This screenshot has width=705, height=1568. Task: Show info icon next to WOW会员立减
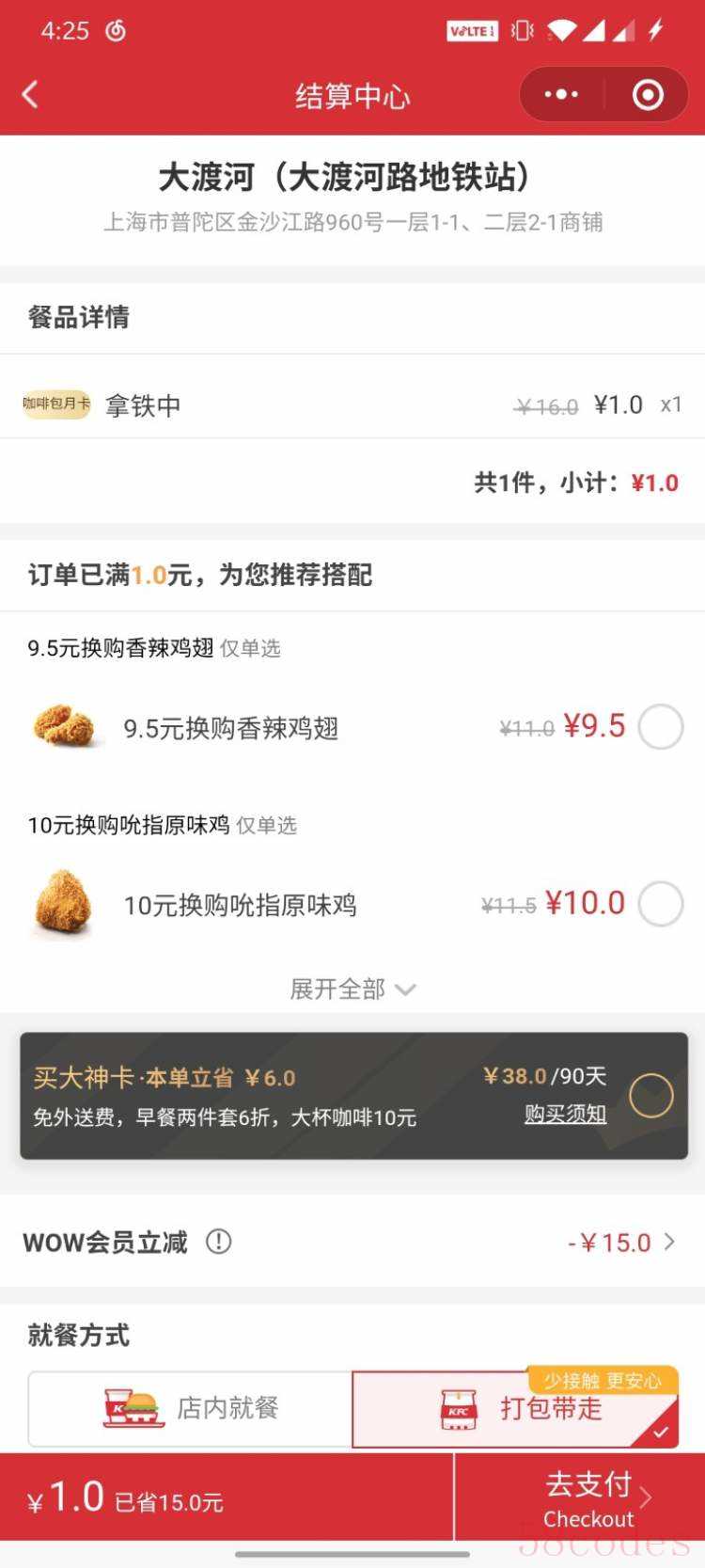click(x=218, y=1242)
